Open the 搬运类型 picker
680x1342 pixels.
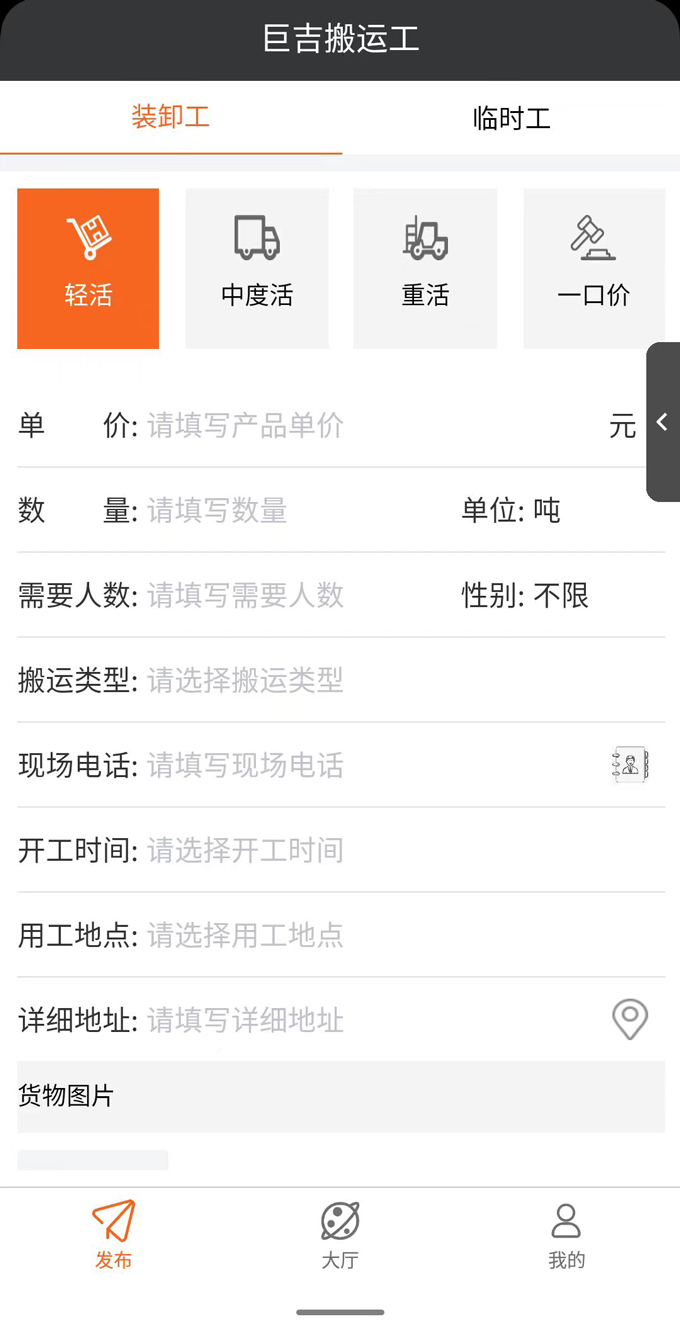point(400,681)
